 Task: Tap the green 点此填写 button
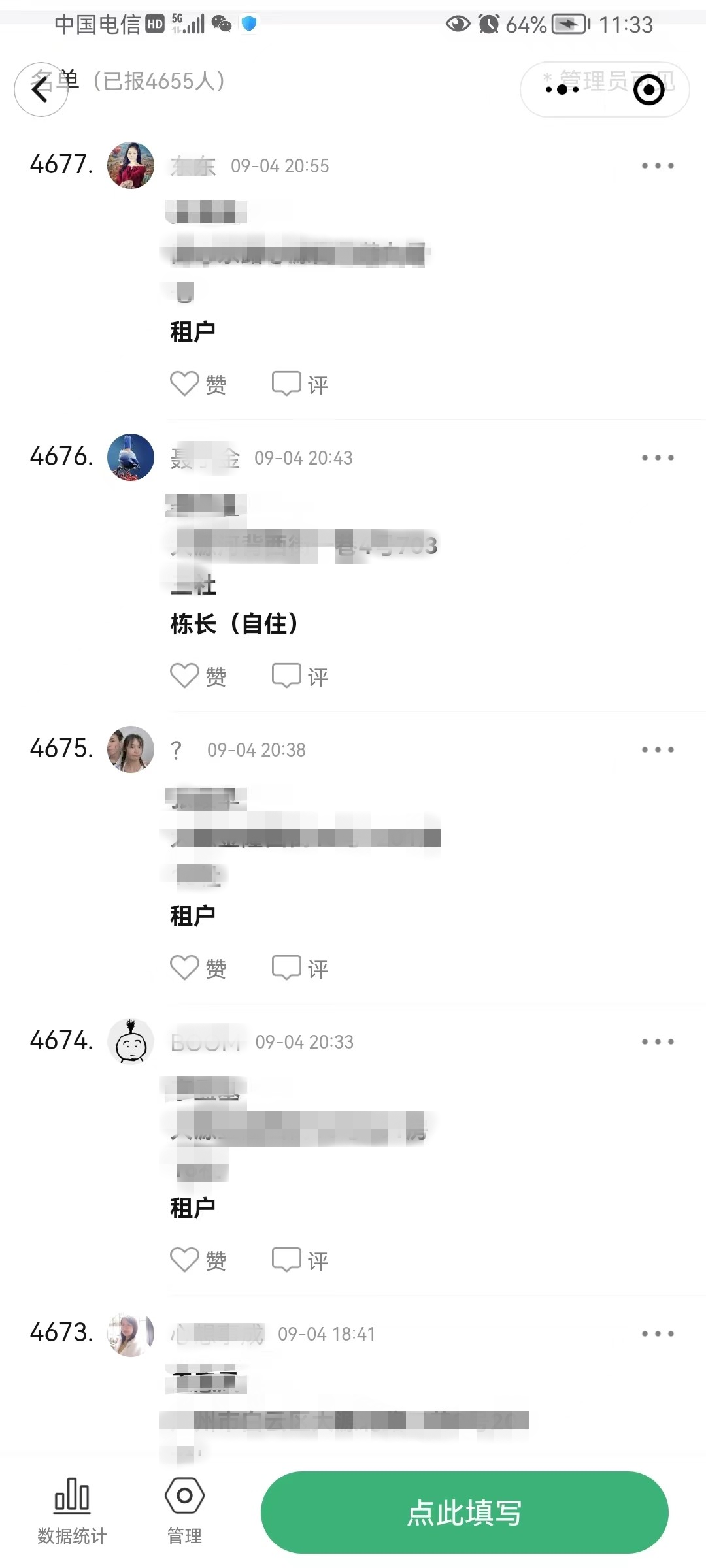click(x=464, y=1512)
